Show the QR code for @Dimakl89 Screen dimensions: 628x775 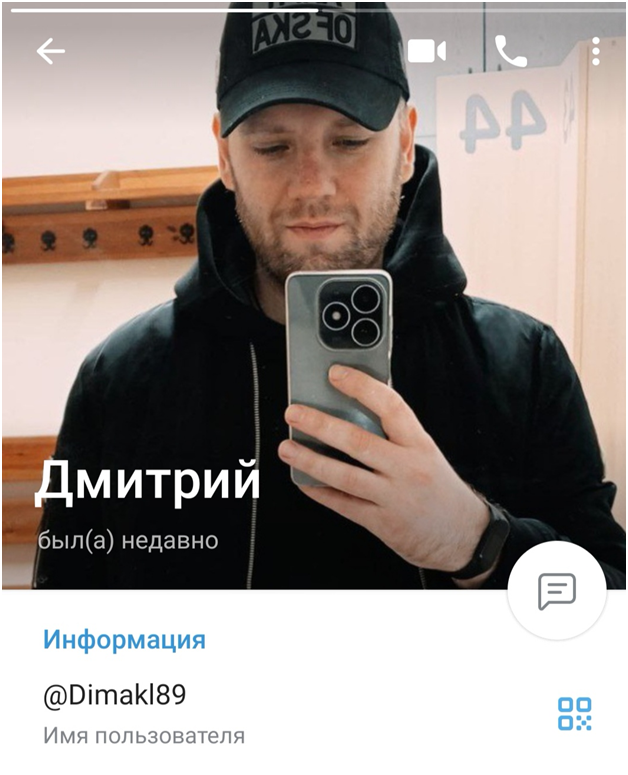(574, 714)
